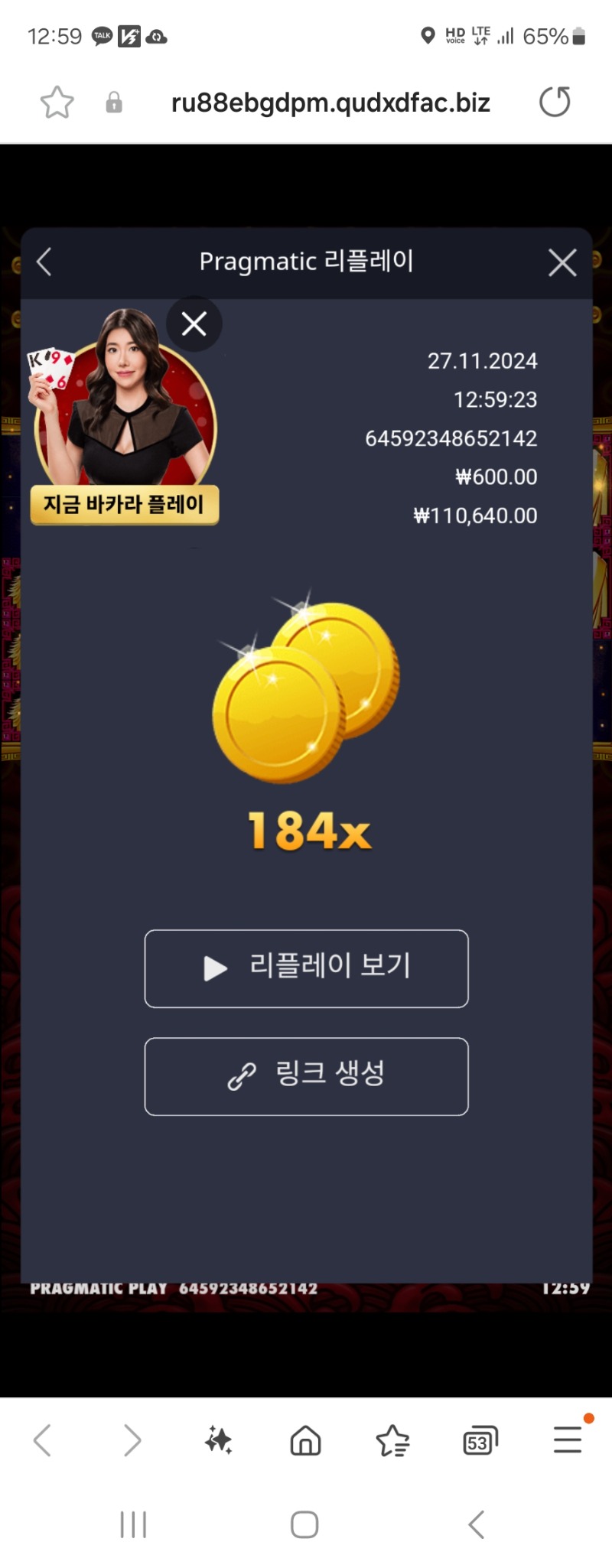Tap the system home button
This screenshot has width=612, height=1568.
pos(304,1524)
